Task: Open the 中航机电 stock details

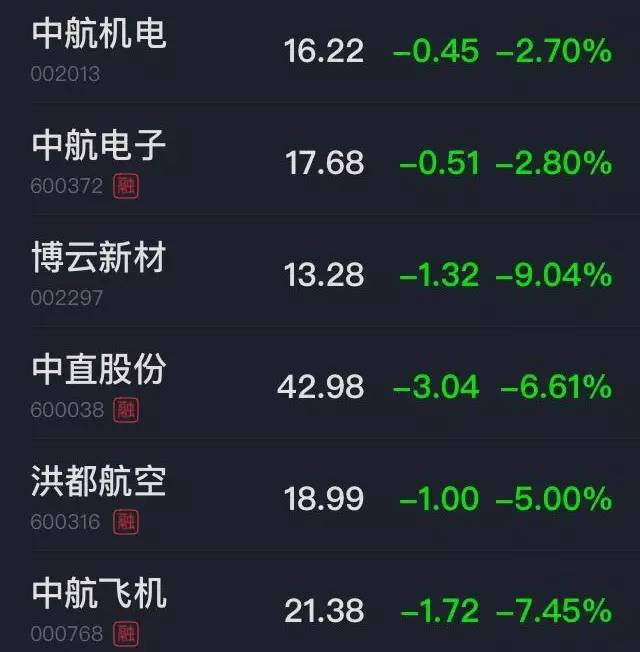Action: (99, 35)
